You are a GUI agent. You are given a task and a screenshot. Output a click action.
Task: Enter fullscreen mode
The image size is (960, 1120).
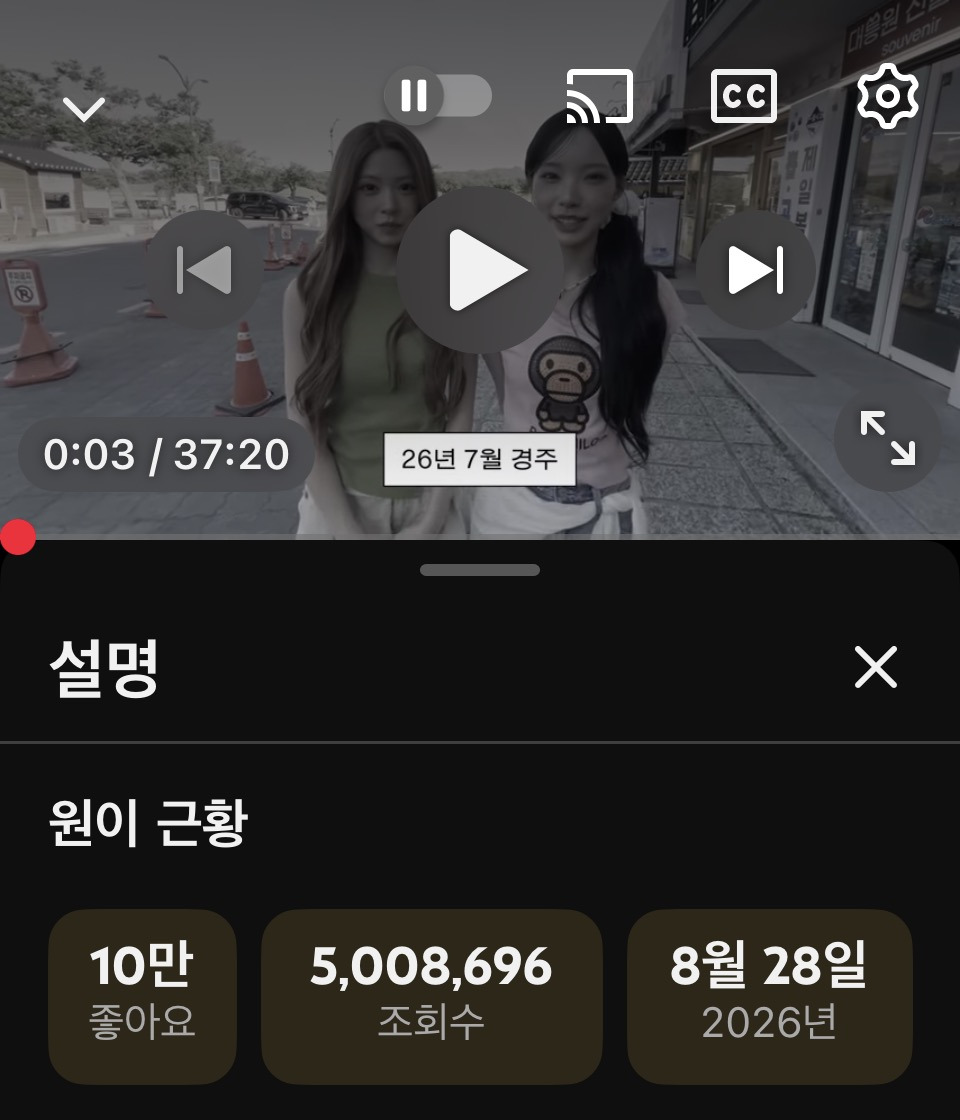point(887,438)
